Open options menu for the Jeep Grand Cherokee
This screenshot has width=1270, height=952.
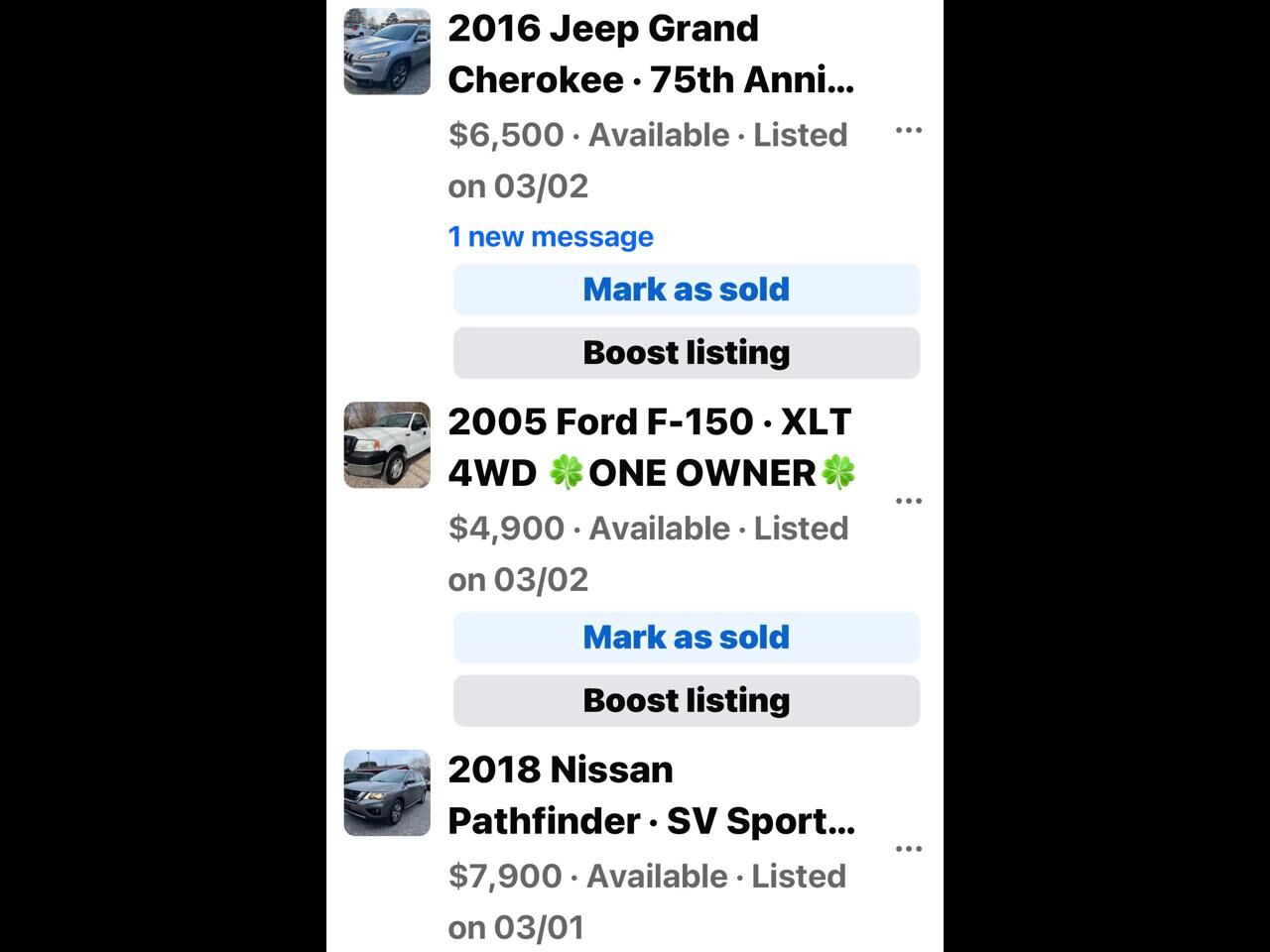pyautogui.click(x=908, y=130)
